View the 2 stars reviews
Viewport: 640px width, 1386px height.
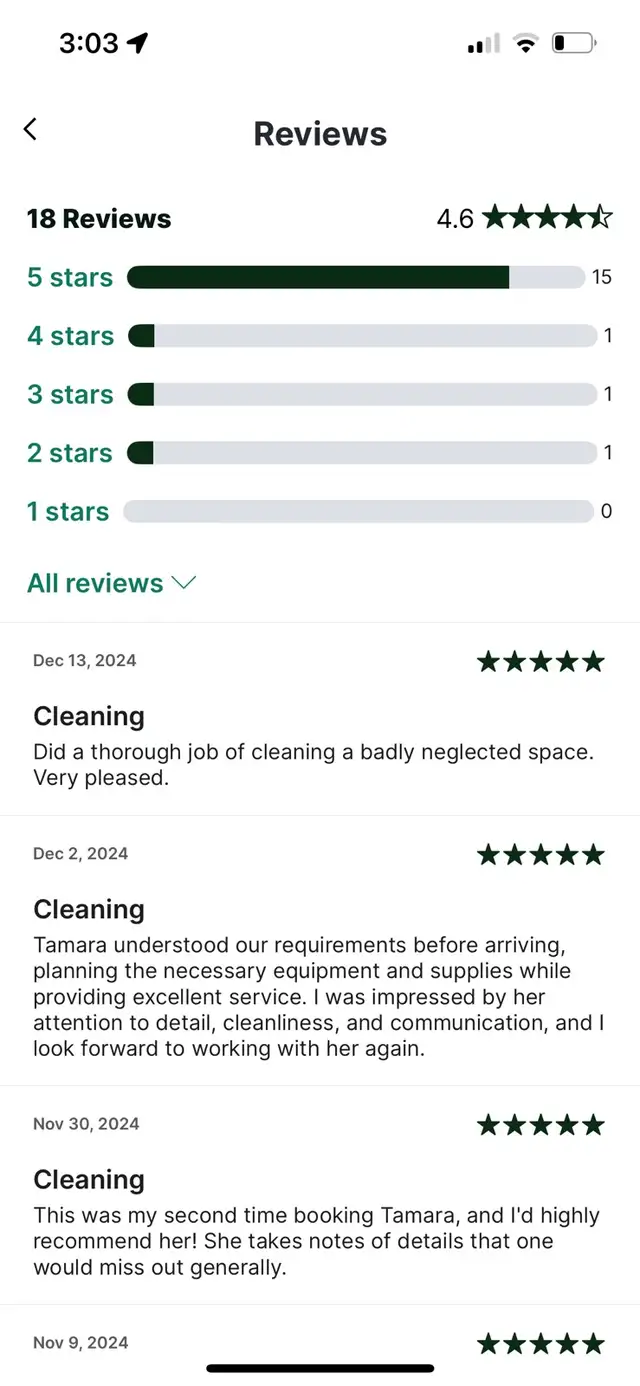tap(319, 453)
